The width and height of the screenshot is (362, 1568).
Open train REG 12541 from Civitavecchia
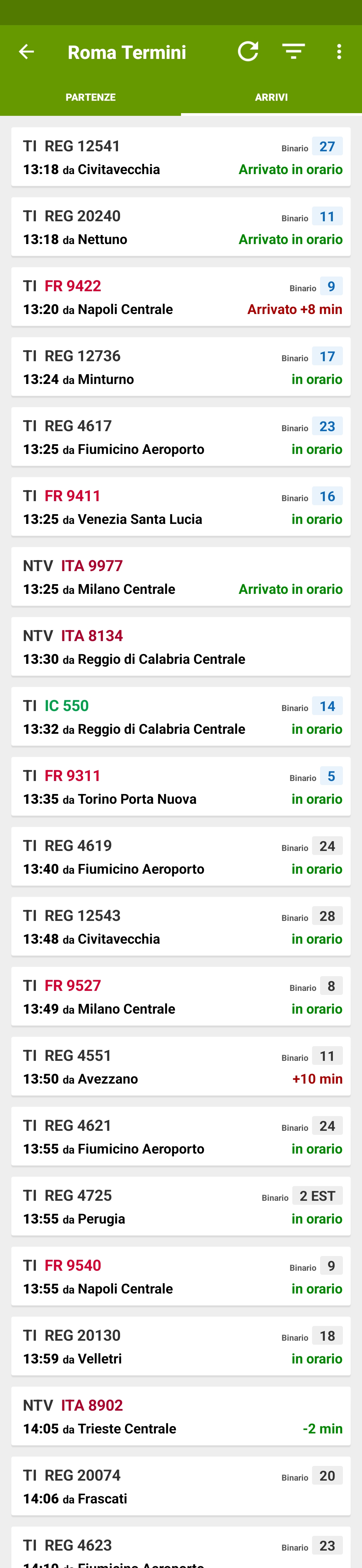click(181, 157)
